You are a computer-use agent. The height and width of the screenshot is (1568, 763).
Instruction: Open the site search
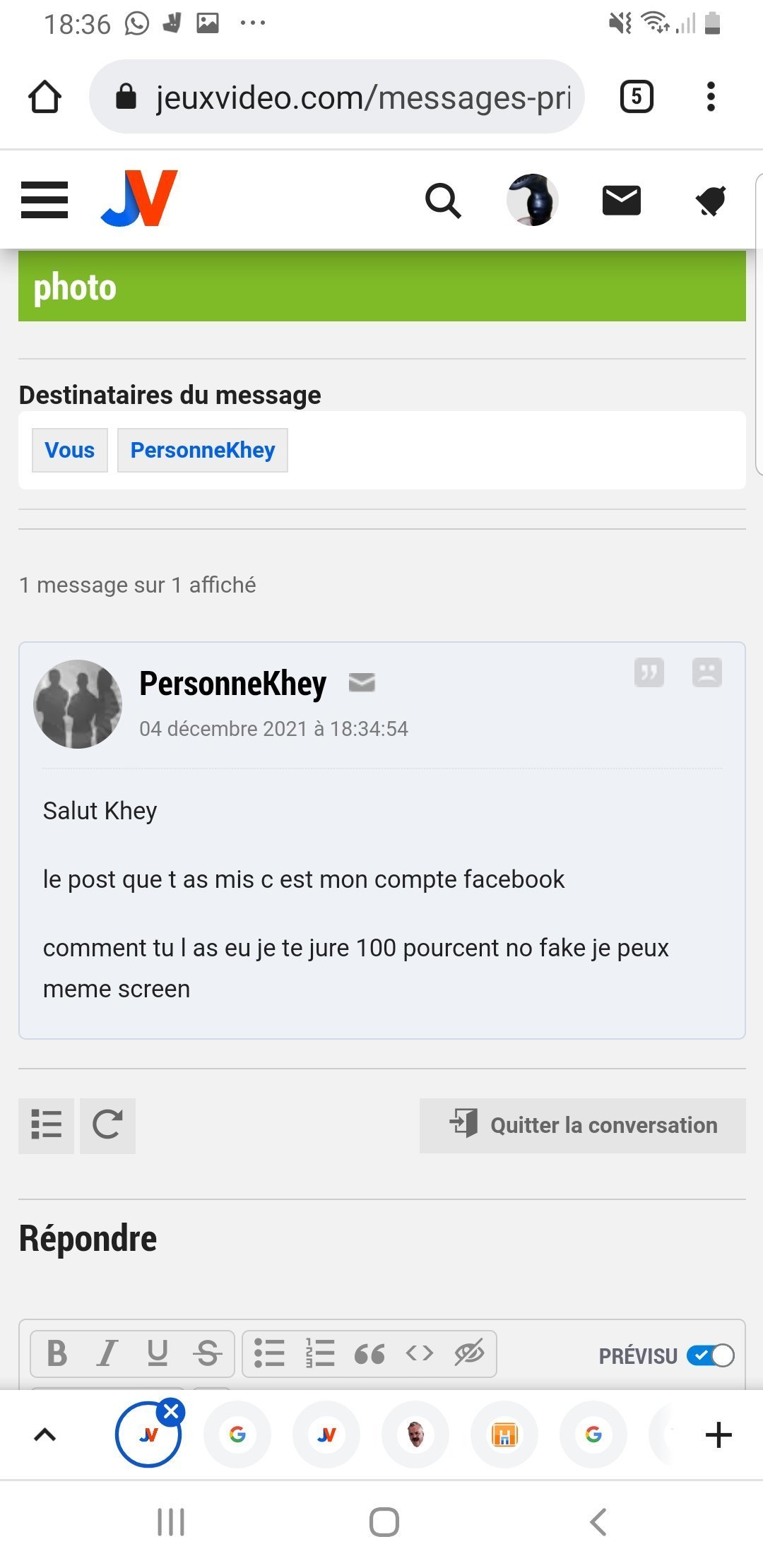click(x=443, y=201)
